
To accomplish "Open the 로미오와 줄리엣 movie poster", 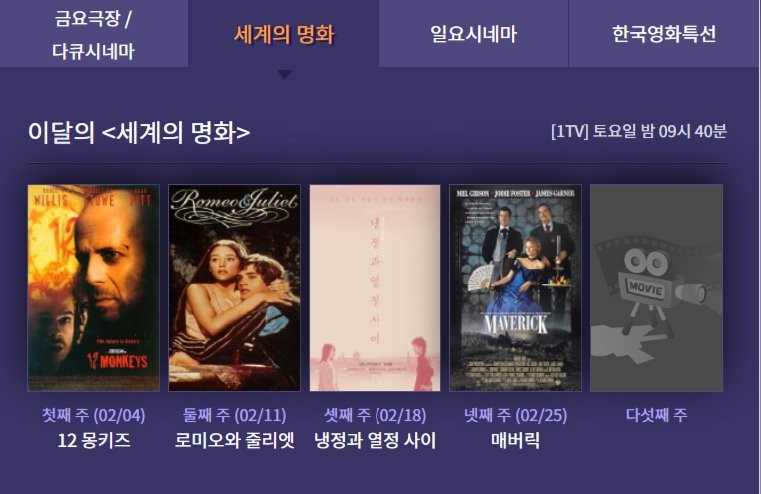I will (x=234, y=287).
